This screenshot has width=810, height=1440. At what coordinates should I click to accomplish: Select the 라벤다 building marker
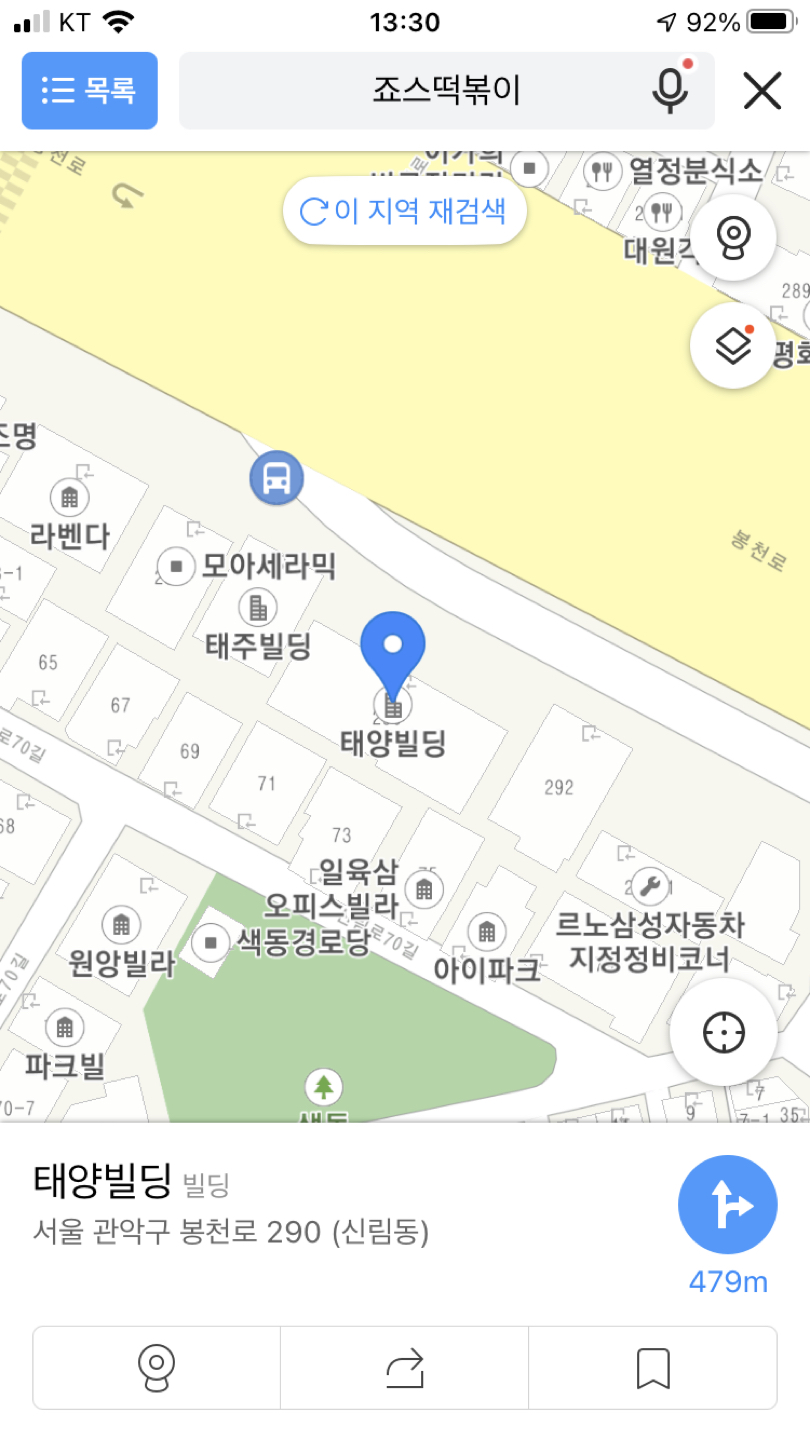(x=69, y=497)
